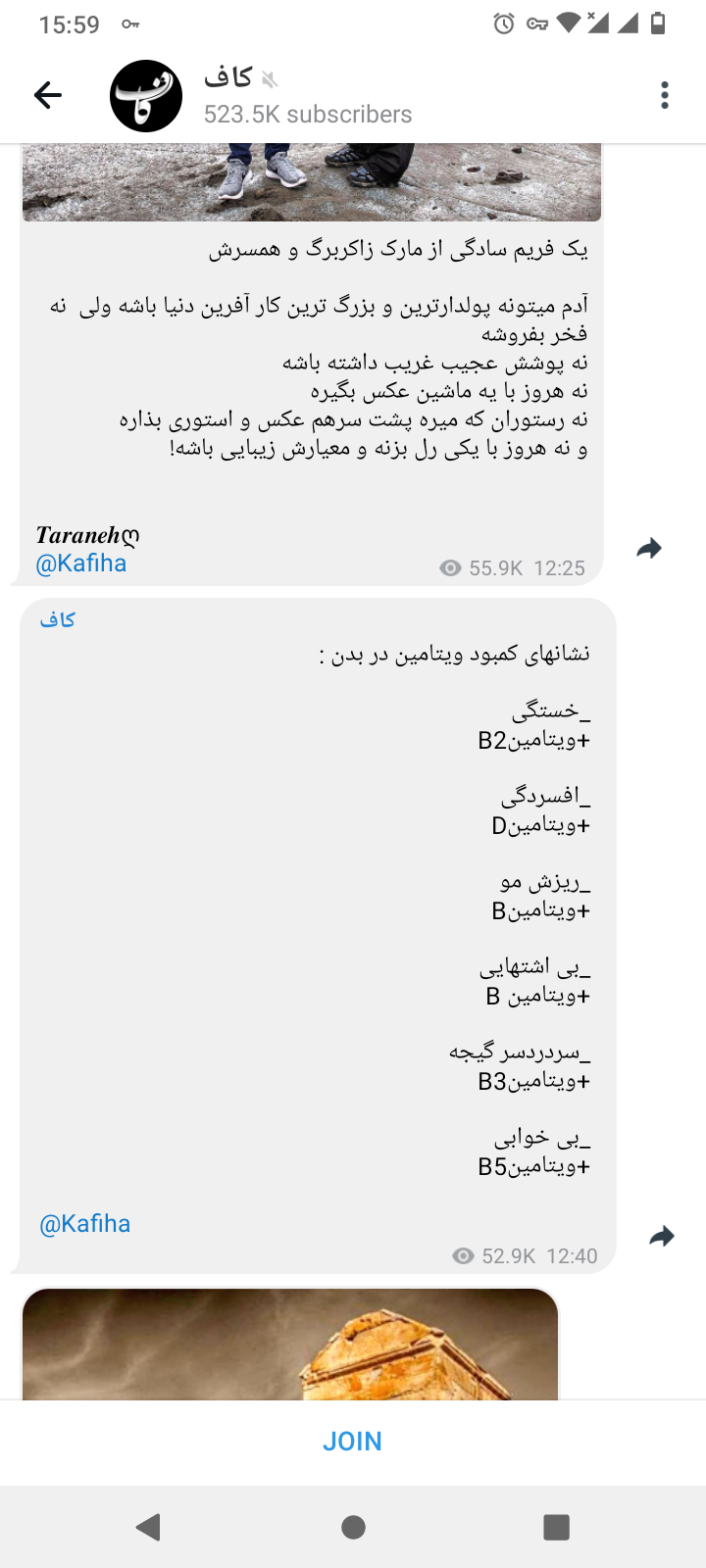Open the photo at the top of the Zuckerberg post
The height and width of the screenshot is (1568, 706).
click(x=312, y=182)
